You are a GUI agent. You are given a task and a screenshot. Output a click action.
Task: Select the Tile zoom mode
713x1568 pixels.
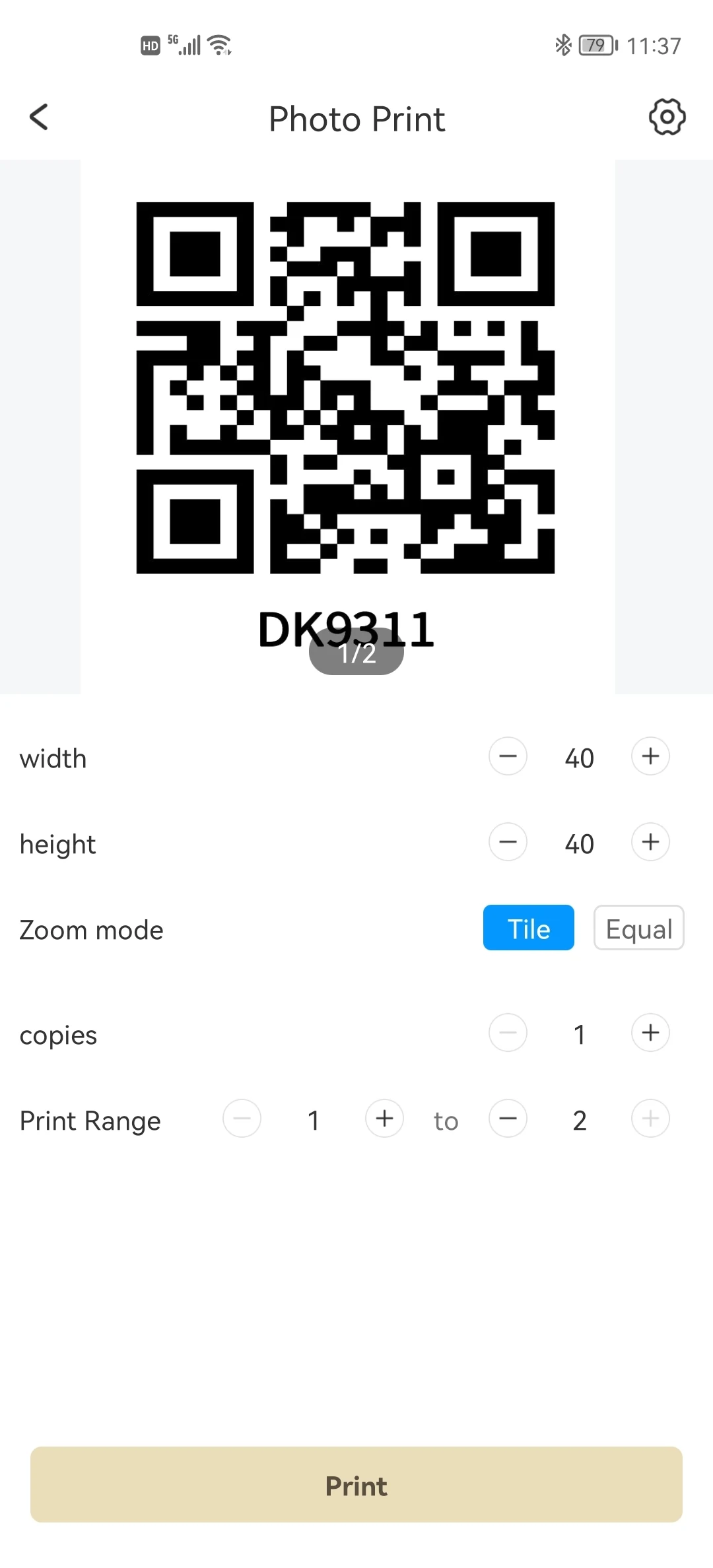pos(528,928)
